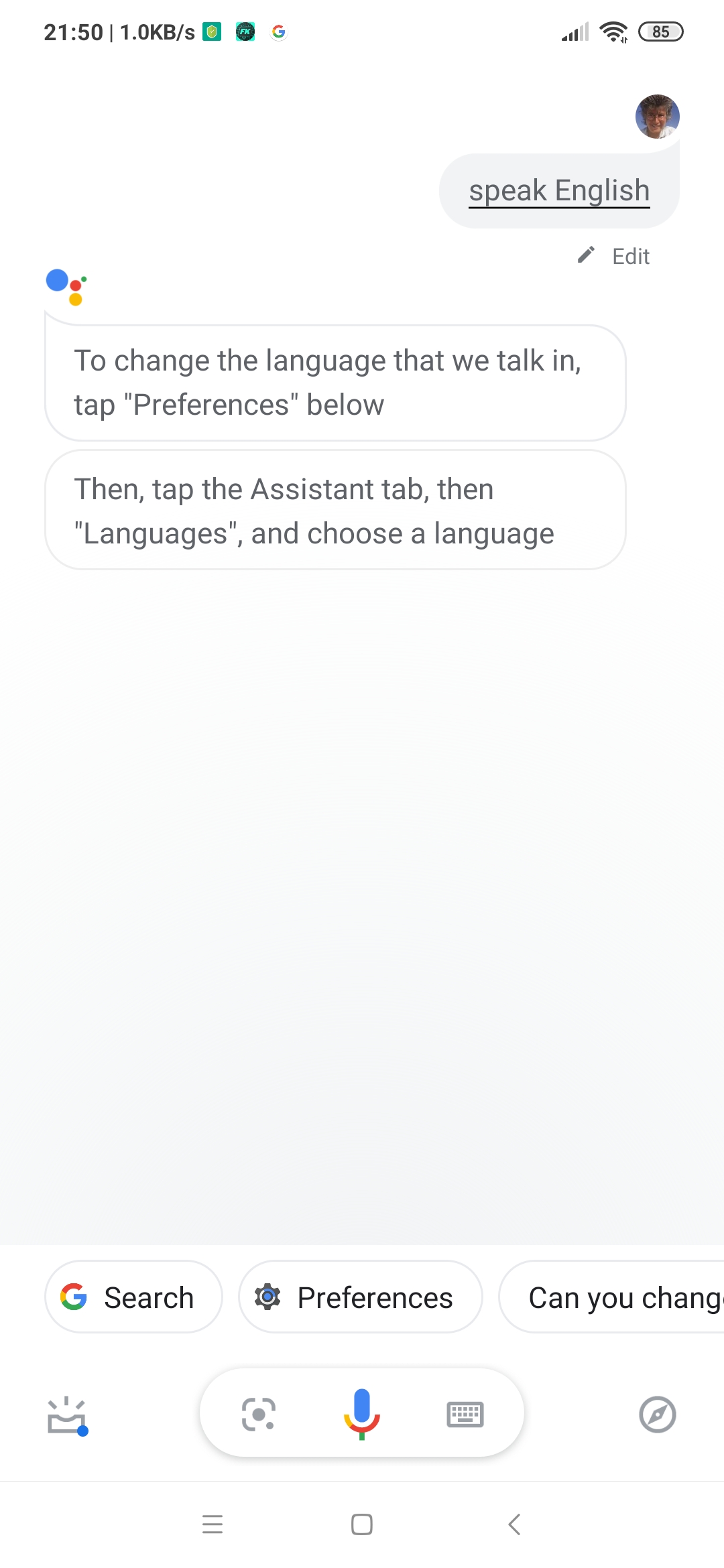724x1568 pixels.
Task: Edit the "speak English" query
Action: pos(613,256)
